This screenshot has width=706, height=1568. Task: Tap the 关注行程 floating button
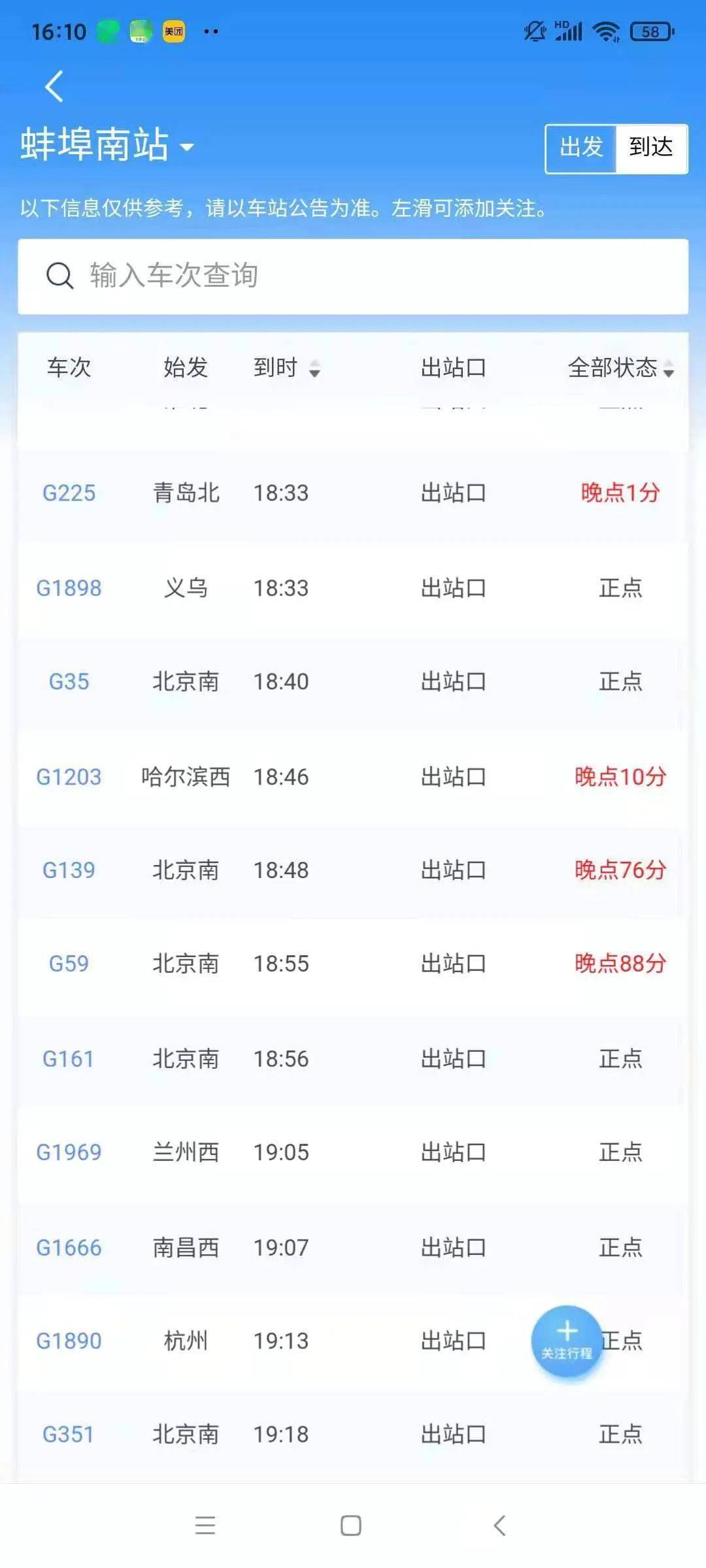click(x=567, y=1341)
